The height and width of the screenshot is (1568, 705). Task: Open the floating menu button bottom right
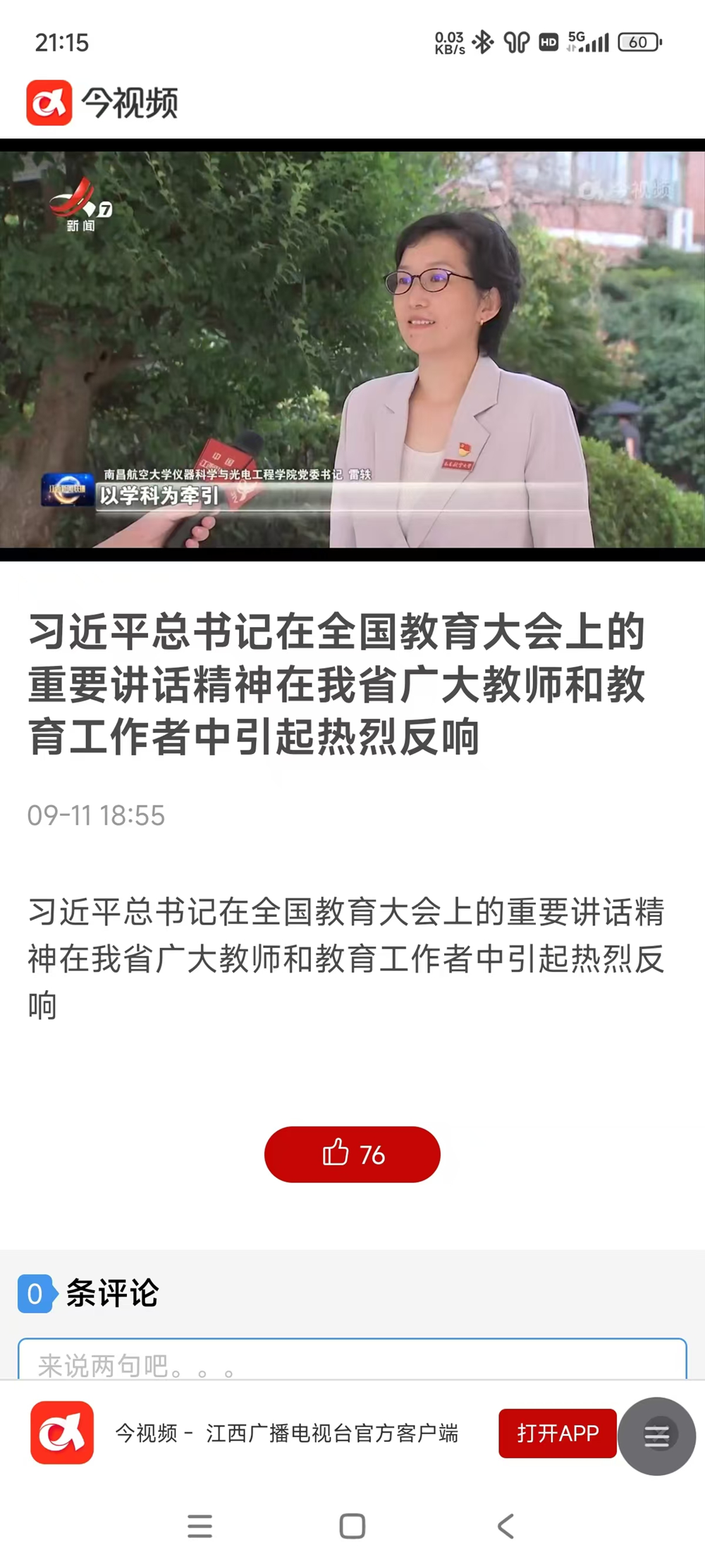tap(658, 1434)
